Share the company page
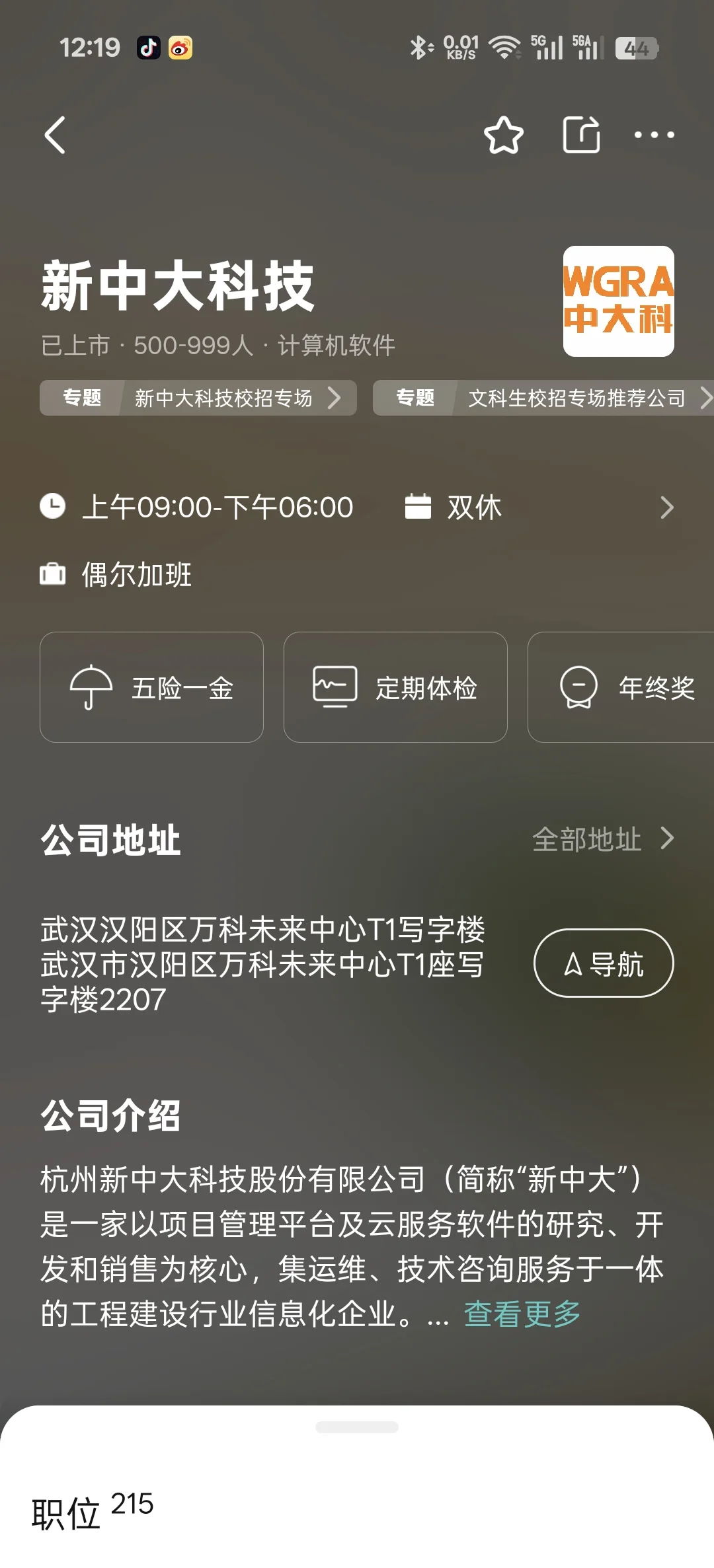This screenshot has width=714, height=1568. tap(582, 135)
